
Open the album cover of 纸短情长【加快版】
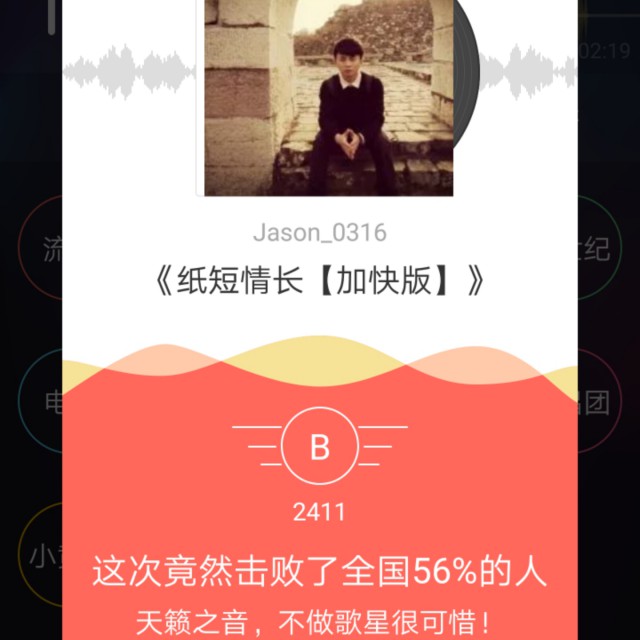coord(329,98)
